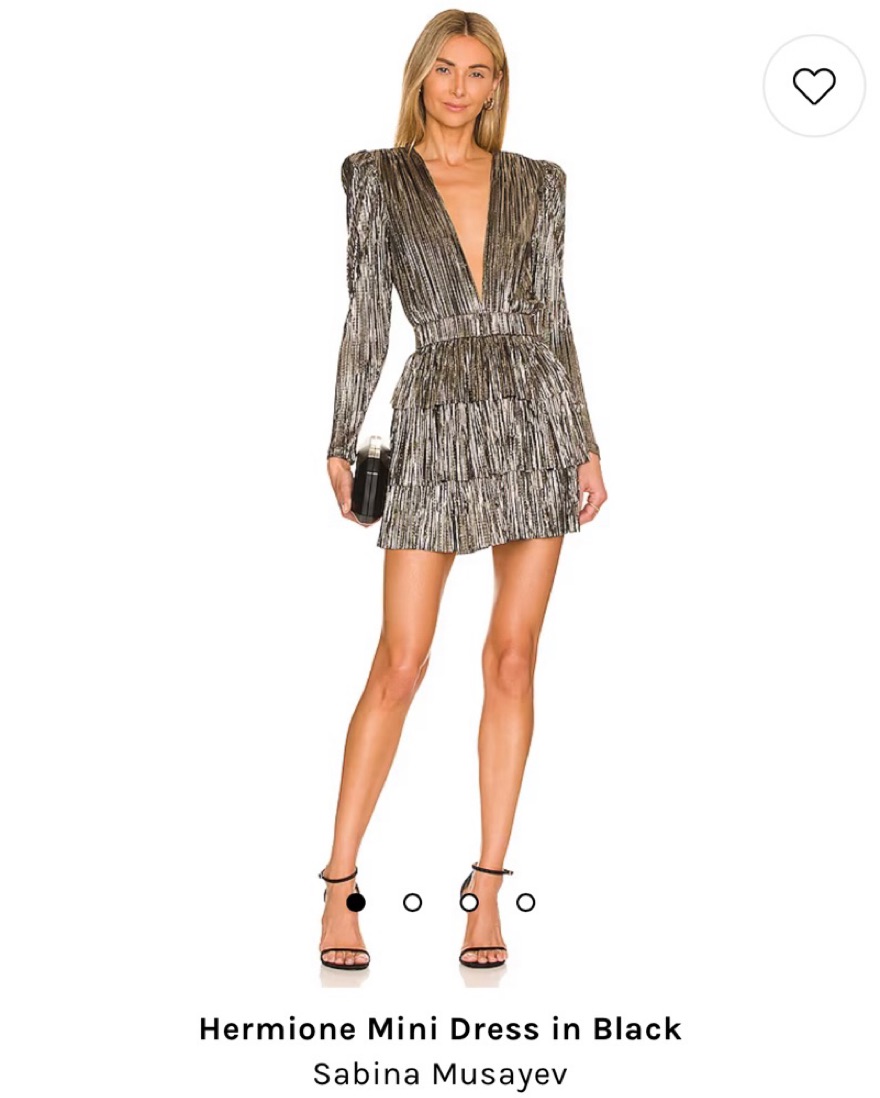Image resolution: width=880 pixels, height=1098 pixels.
Task: Jump to the second product photo dot
Action: tap(412, 902)
